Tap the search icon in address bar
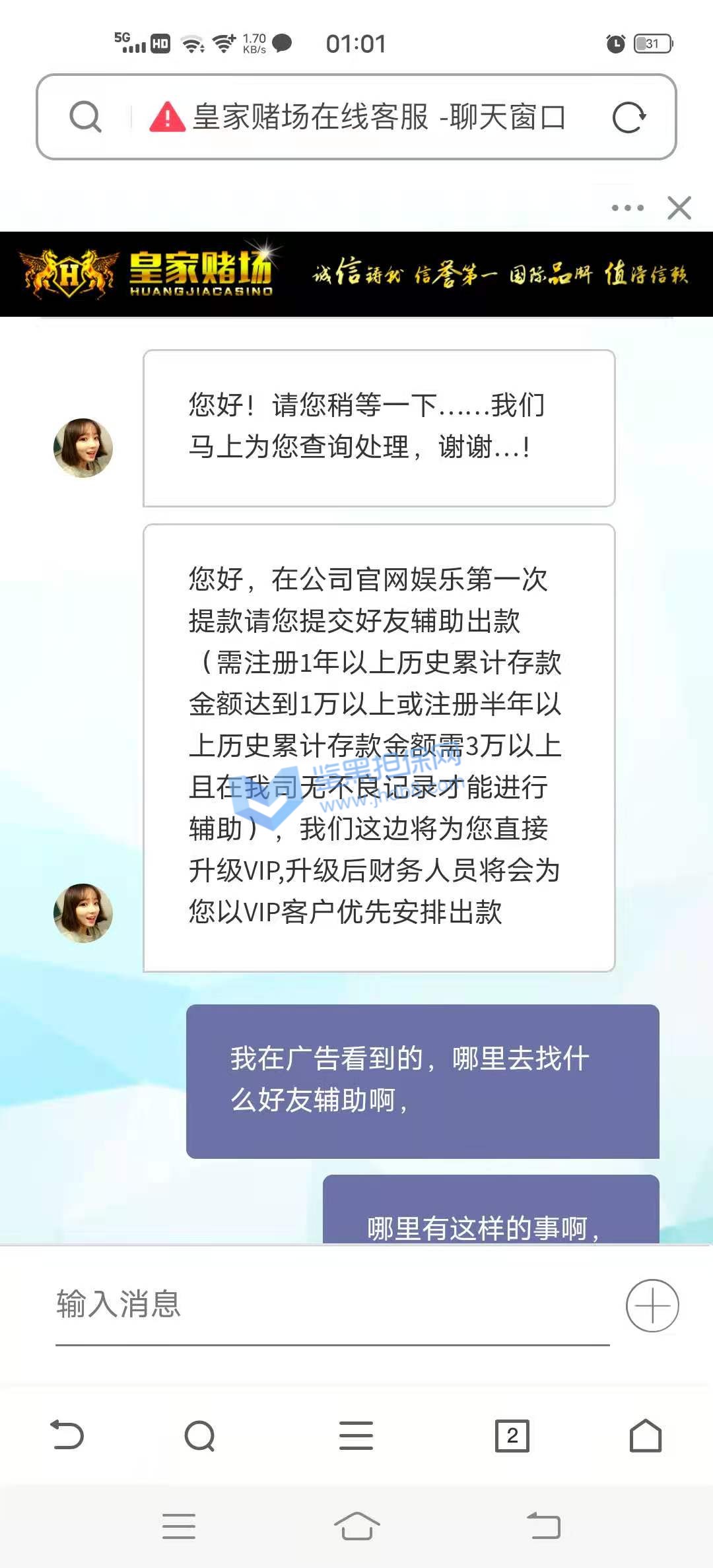The image size is (713, 1568). (85, 117)
